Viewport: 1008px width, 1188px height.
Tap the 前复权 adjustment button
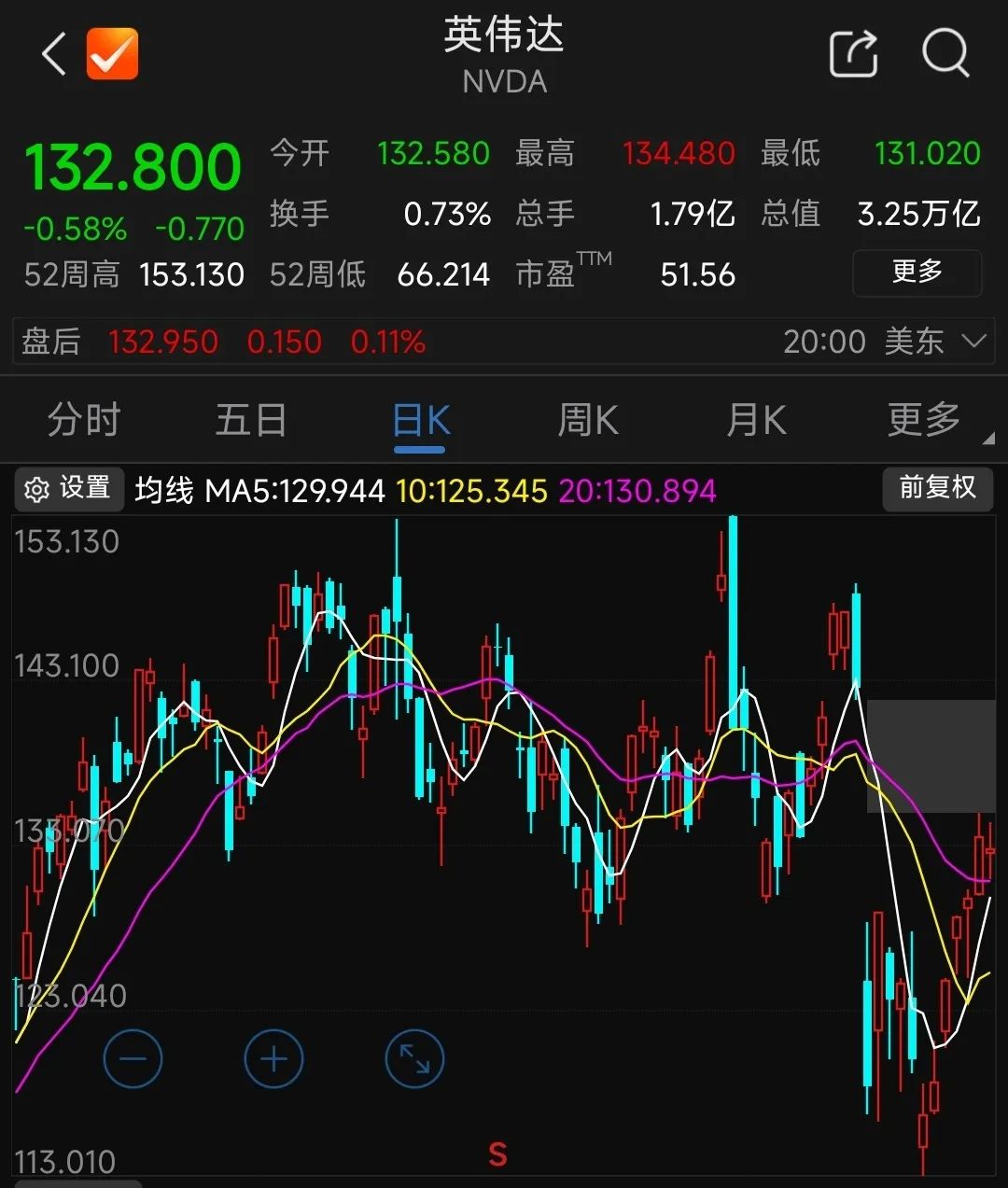937,488
